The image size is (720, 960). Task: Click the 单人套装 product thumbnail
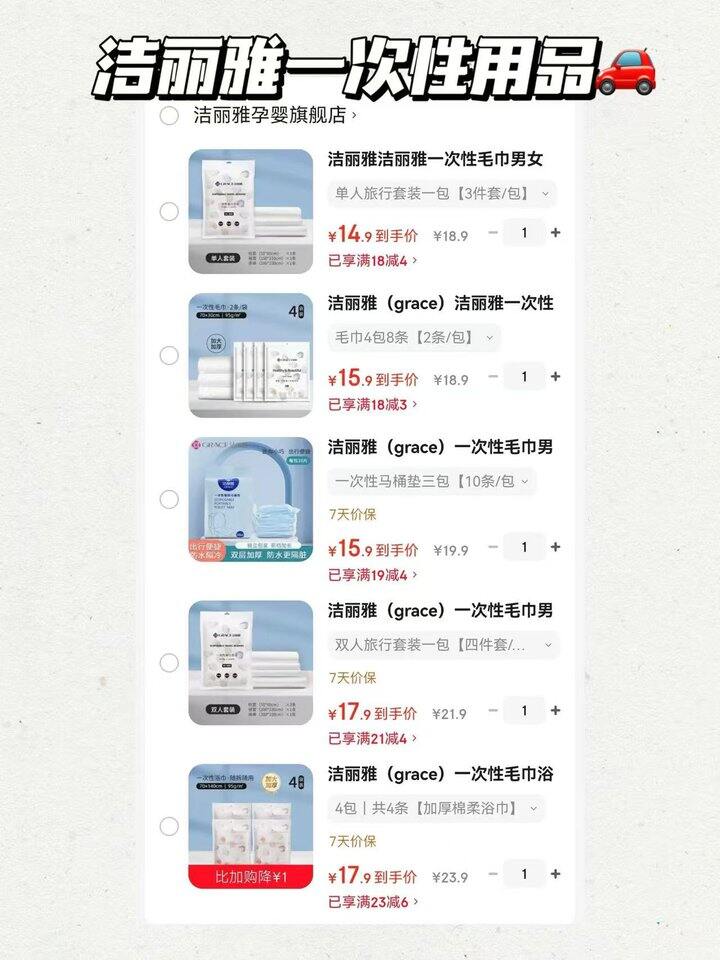click(x=249, y=211)
